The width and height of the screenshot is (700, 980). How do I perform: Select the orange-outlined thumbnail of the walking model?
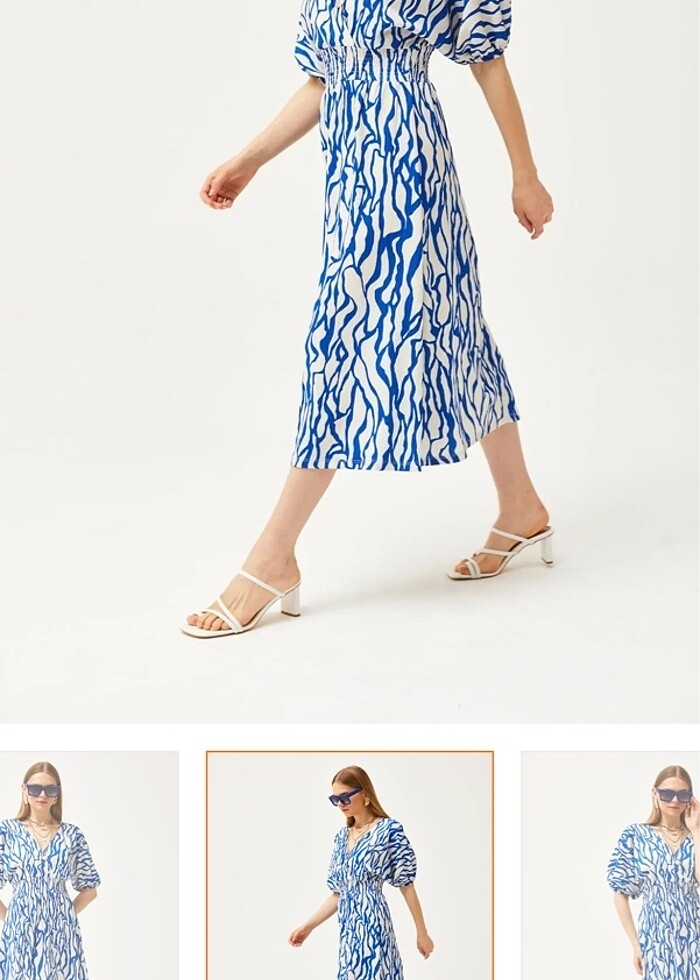350,865
